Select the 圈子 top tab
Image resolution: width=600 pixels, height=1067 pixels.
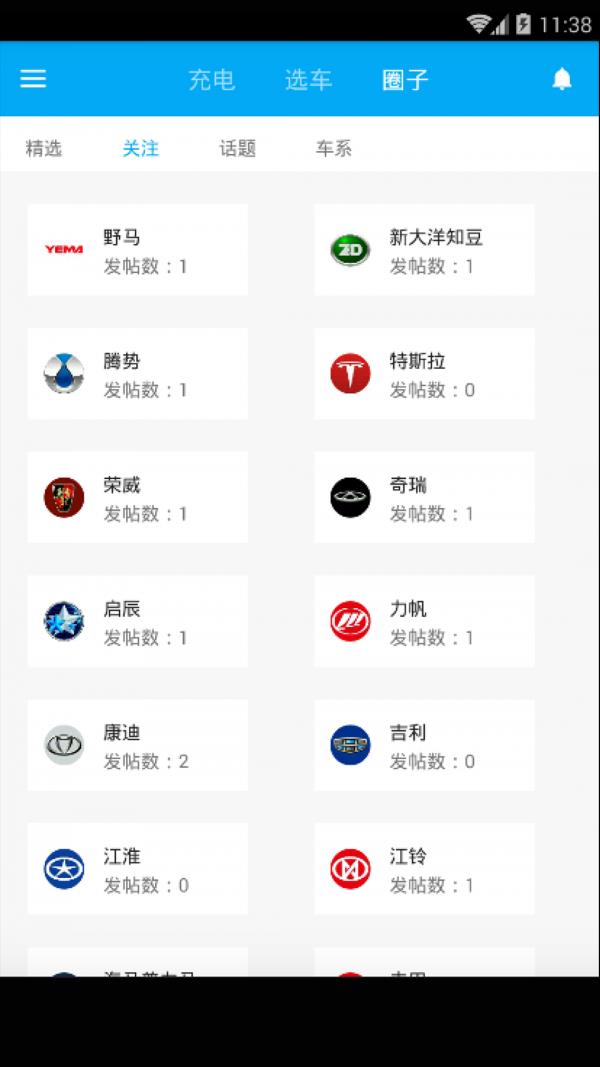click(x=405, y=80)
